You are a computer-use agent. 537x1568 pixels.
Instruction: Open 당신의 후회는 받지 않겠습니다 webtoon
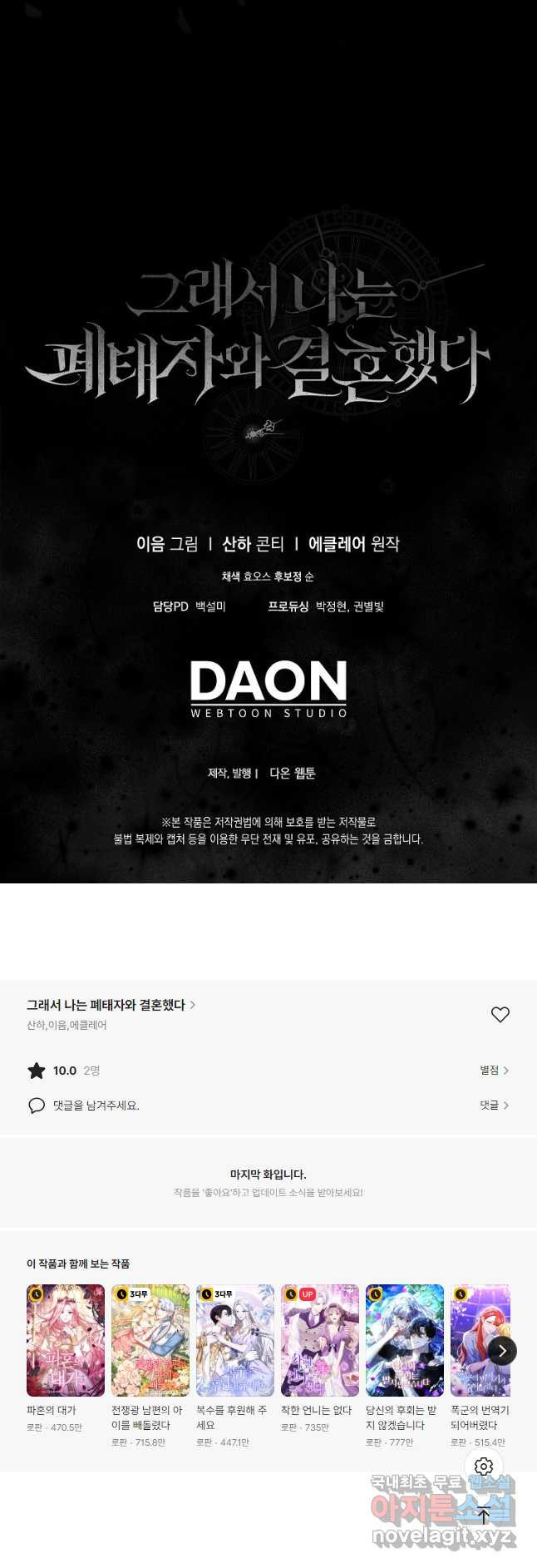coord(405,1340)
